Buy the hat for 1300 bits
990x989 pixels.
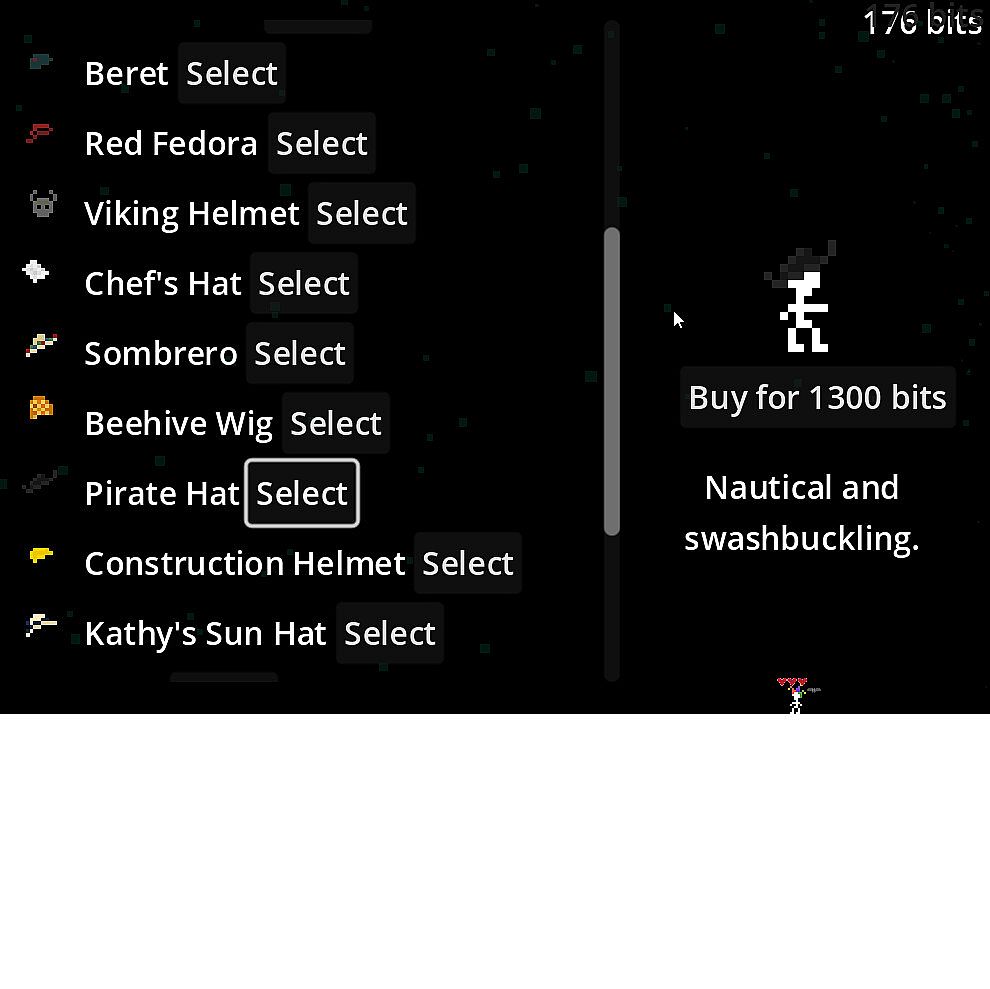(x=817, y=398)
